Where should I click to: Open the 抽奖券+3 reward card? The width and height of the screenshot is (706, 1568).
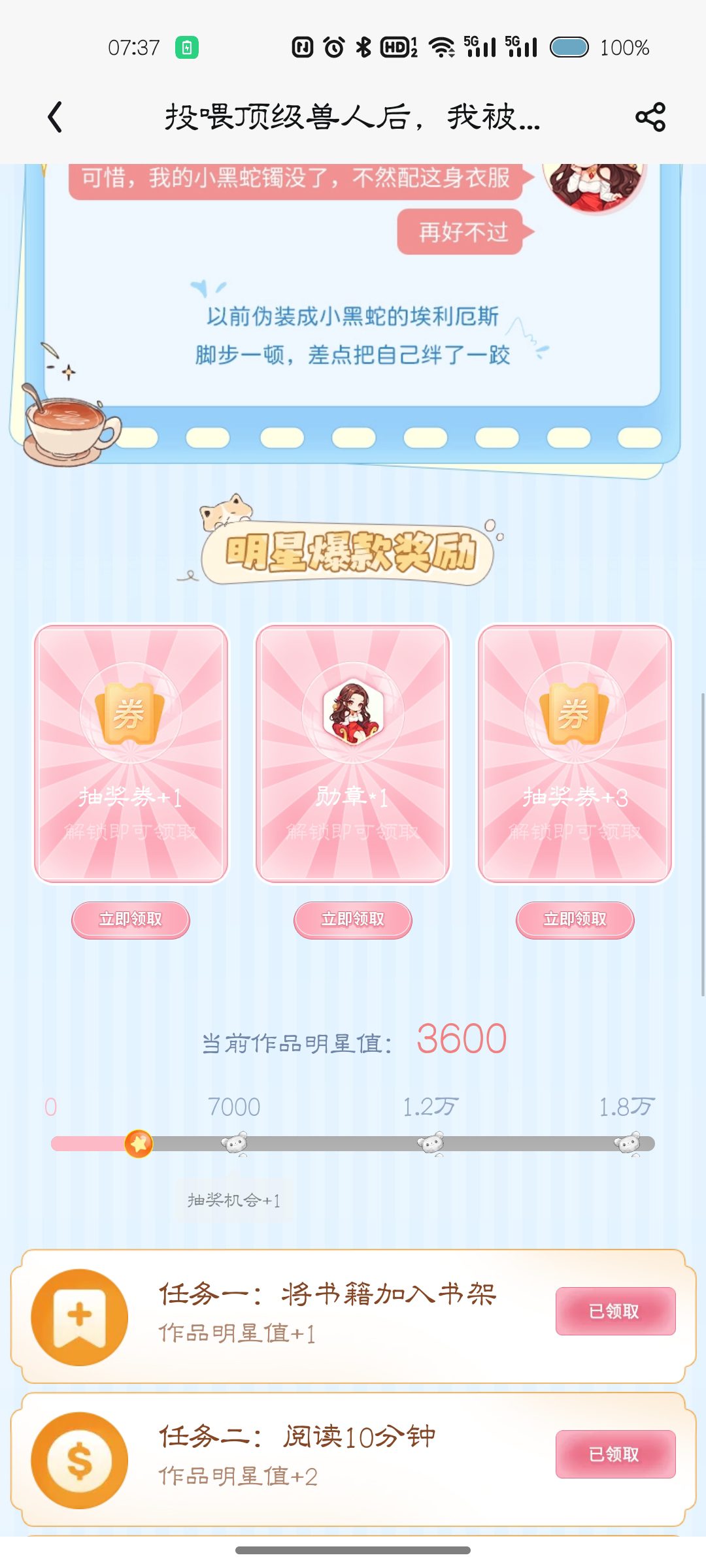pyautogui.click(x=575, y=753)
